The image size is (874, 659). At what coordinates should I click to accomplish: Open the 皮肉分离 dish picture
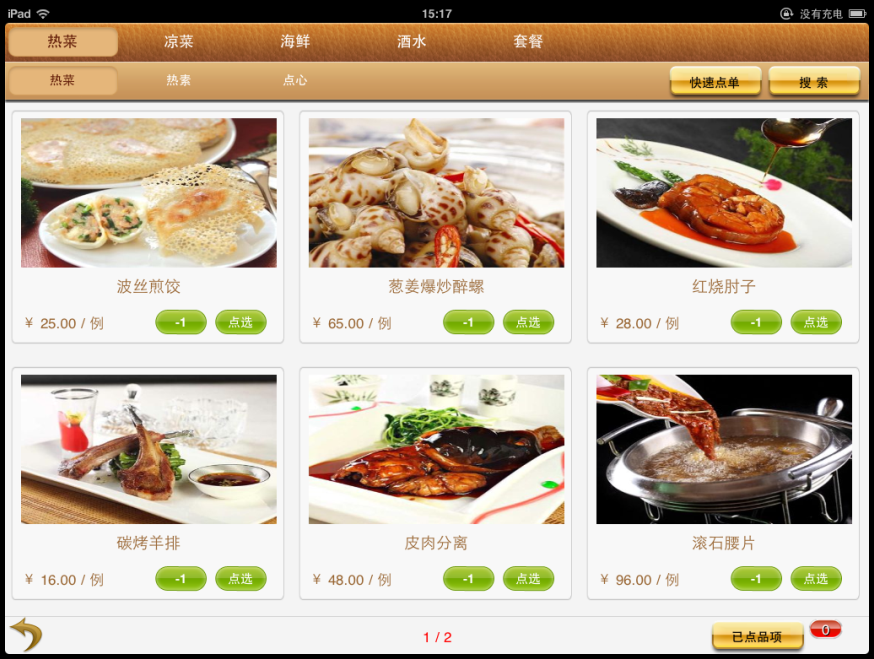pyautogui.click(x=436, y=449)
